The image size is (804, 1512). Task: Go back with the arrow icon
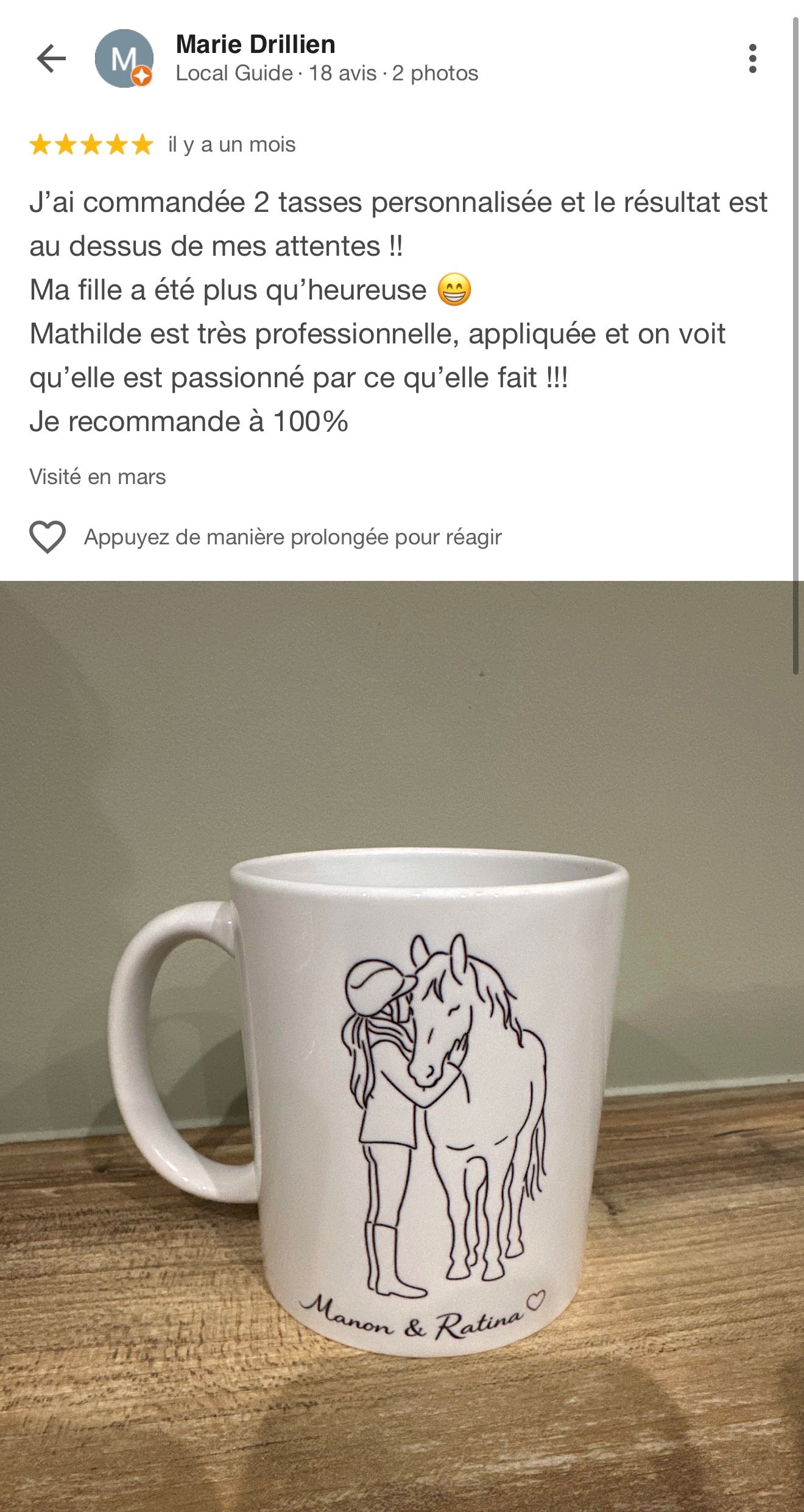point(51,58)
